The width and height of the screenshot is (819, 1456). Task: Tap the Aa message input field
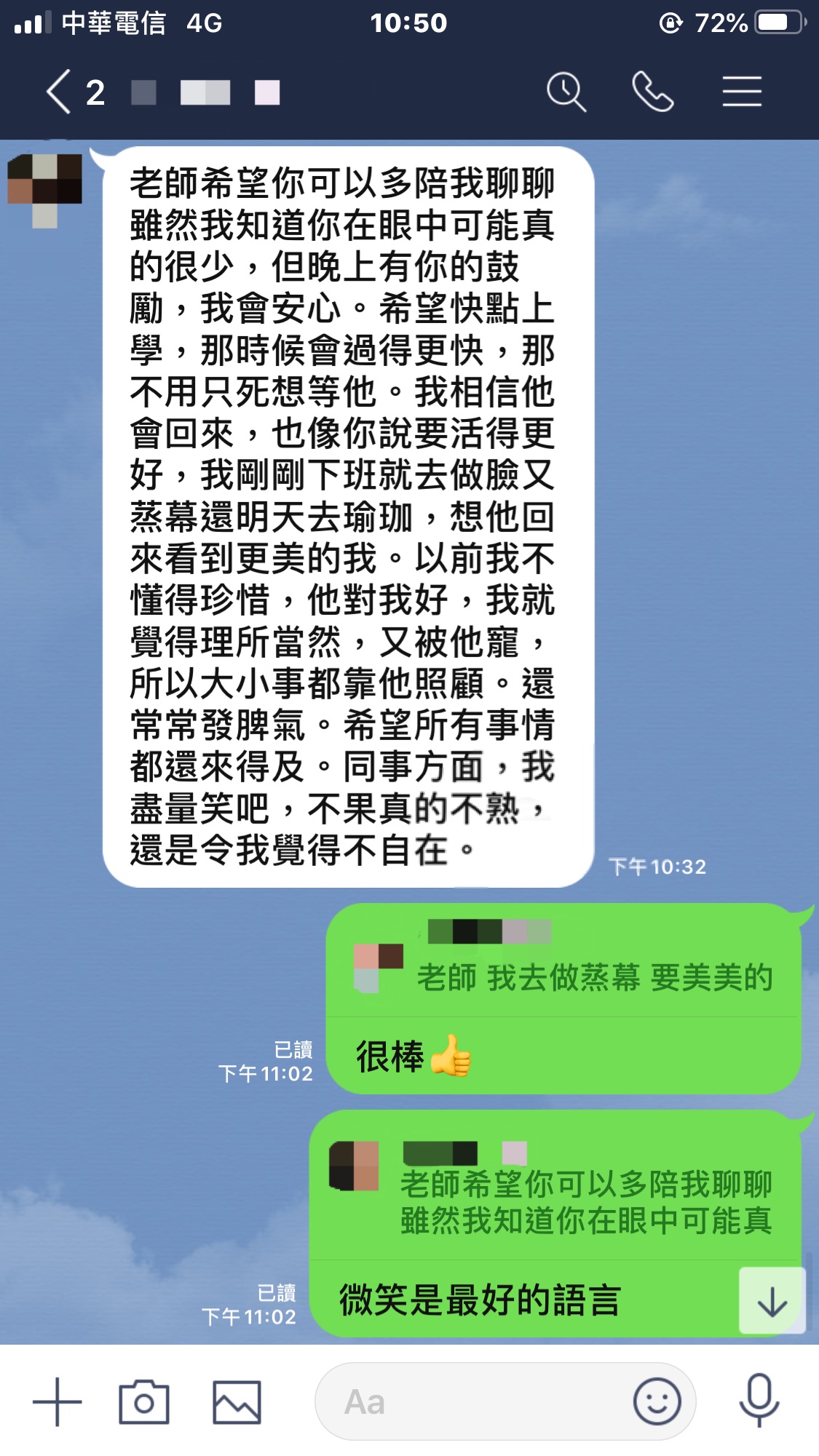point(473,1401)
